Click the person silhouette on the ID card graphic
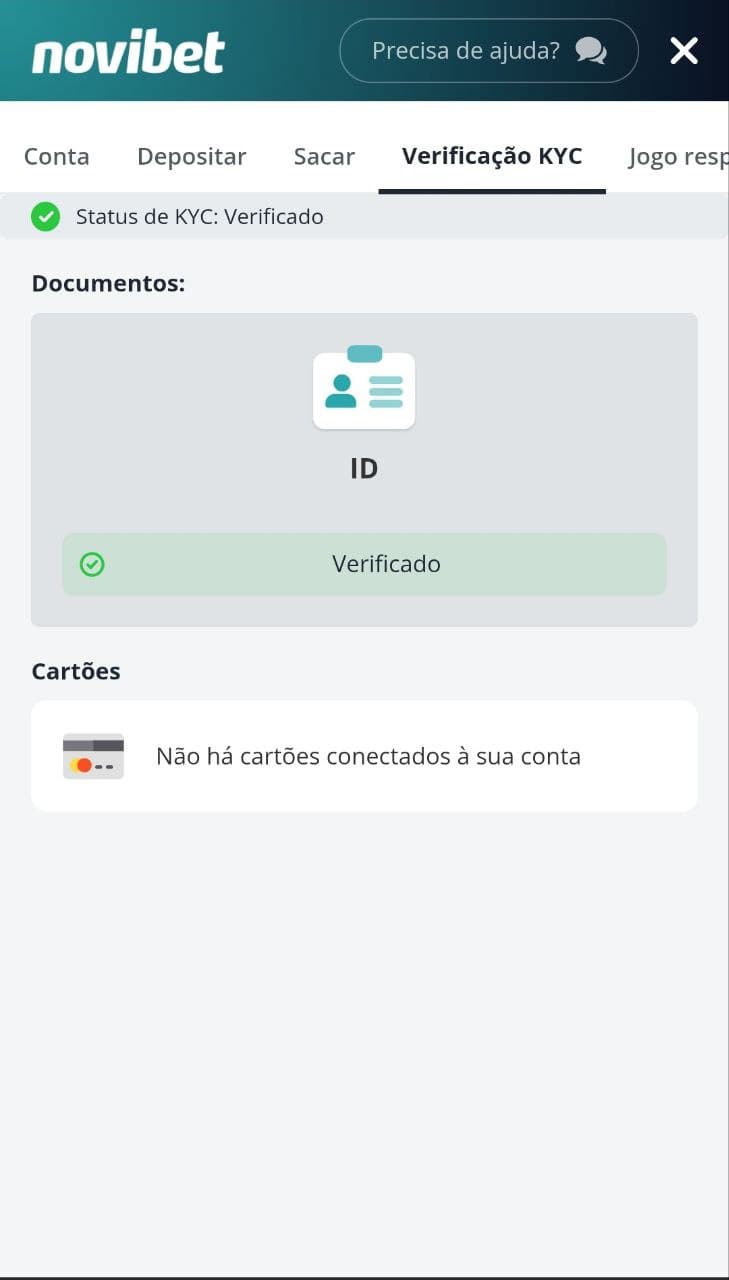 coord(342,390)
